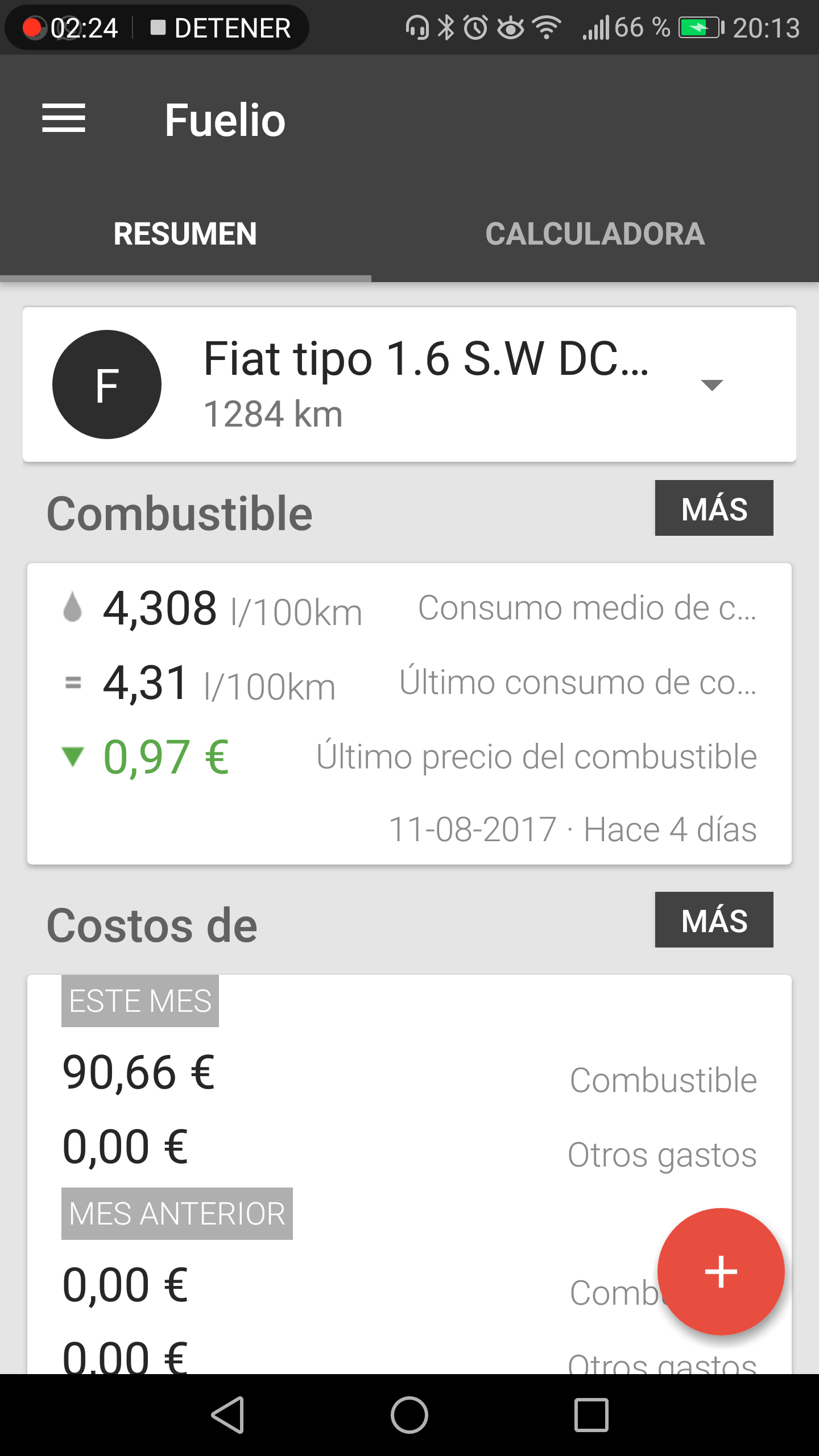The height and width of the screenshot is (1456, 819).
Task: Stop the screen recording with Detener
Action: [x=221, y=27]
